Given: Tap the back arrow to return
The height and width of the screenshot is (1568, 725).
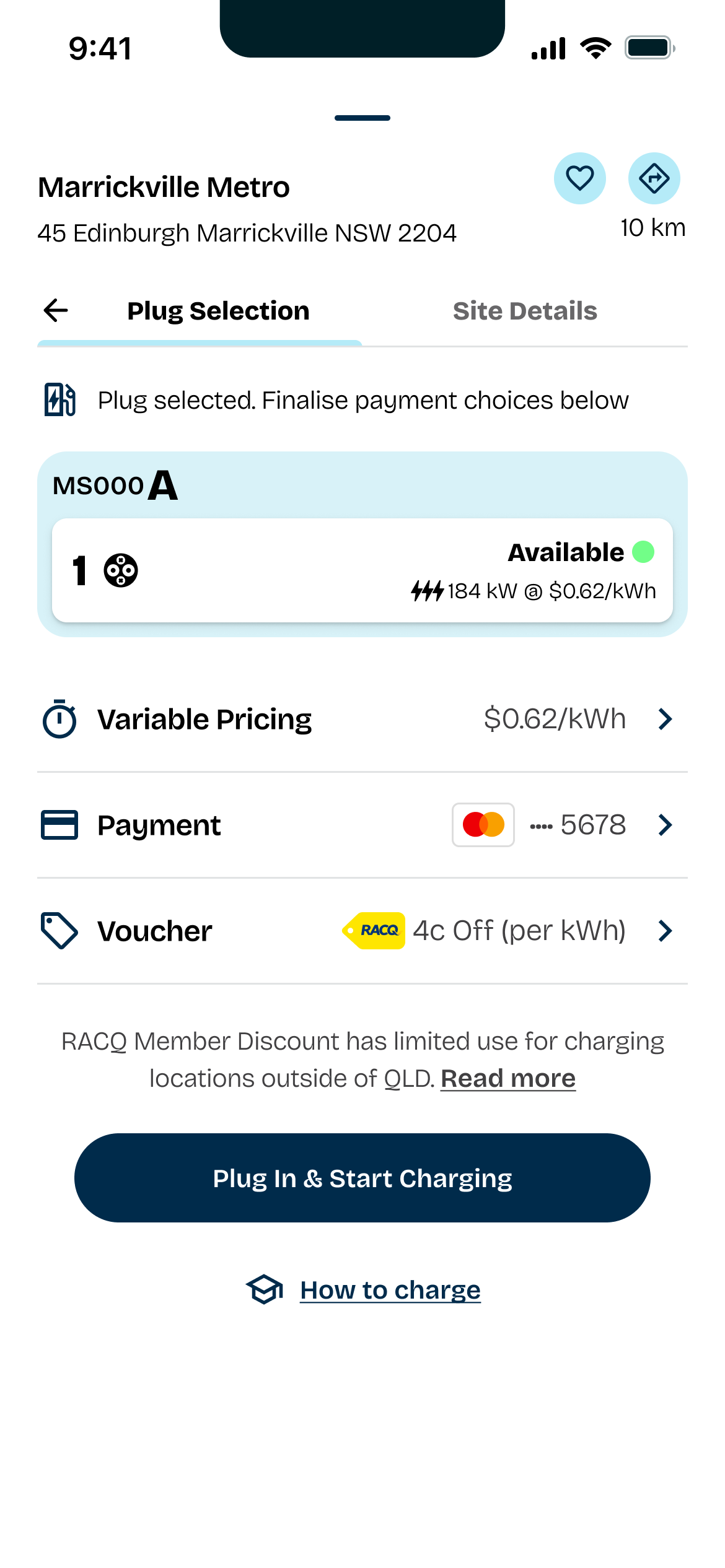Looking at the screenshot, I should (55, 311).
